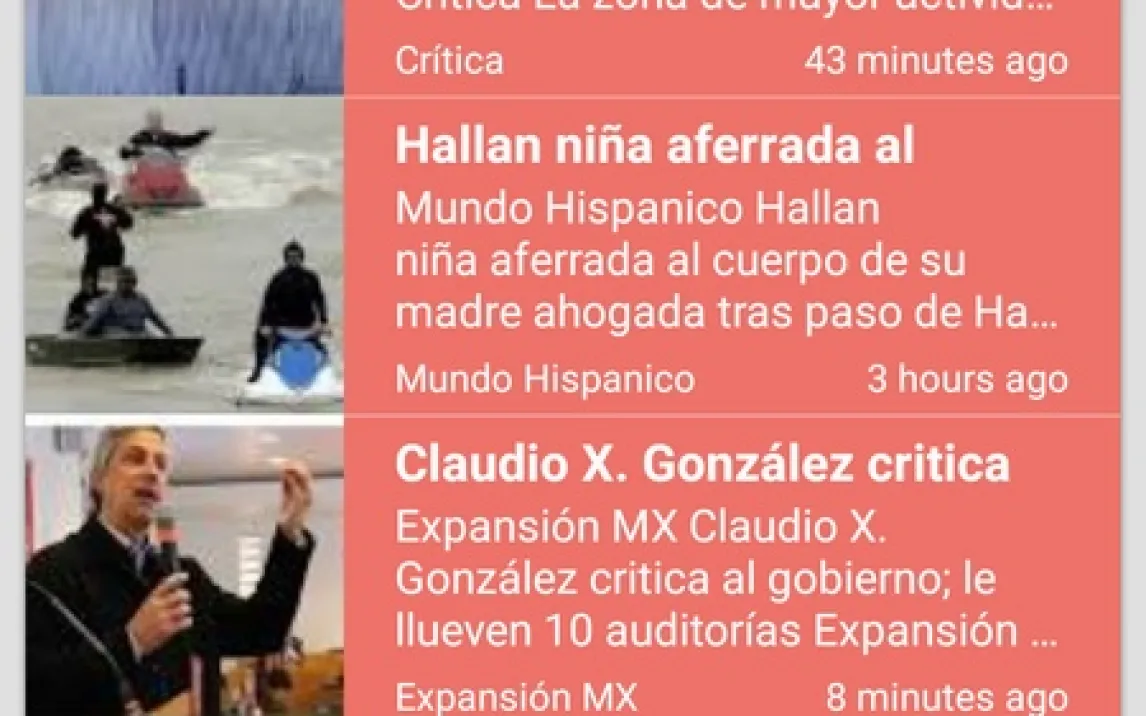Open the Hallan niña aferrada al article
Viewport: 1146px width, 716px height.
(x=730, y=258)
